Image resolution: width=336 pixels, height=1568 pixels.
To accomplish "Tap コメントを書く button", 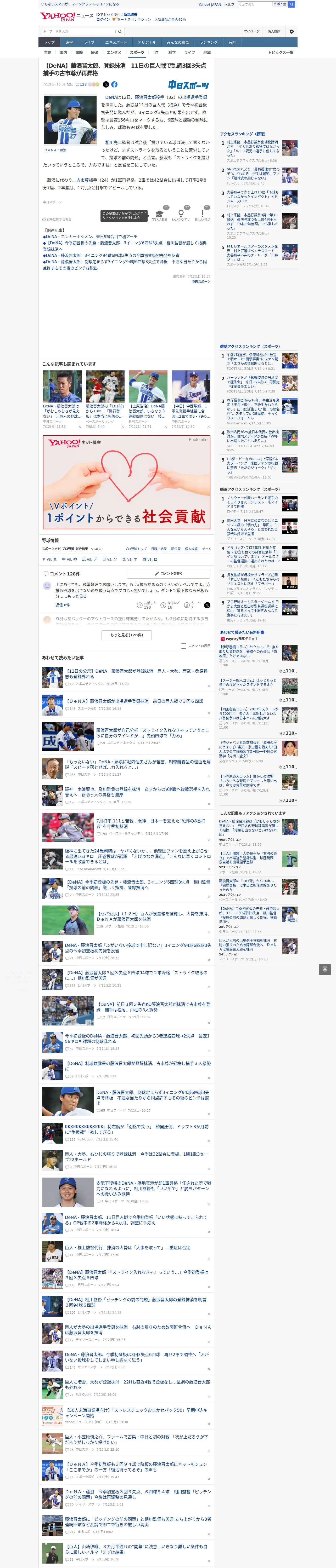I will point(169,573).
